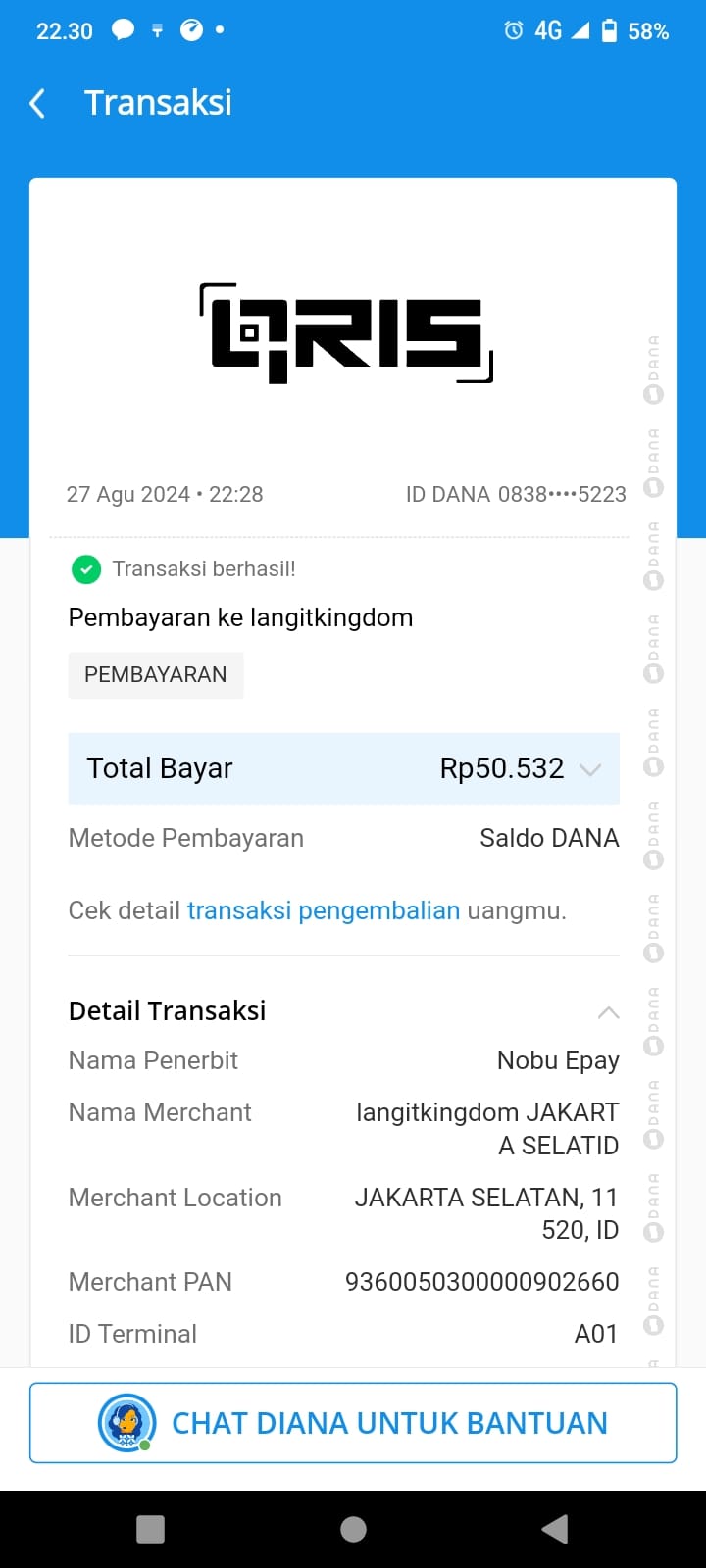Open the transaksi pengembalian link
This screenshot has width=706, height=1568.
pyautogui.click(x=323, y=910)
